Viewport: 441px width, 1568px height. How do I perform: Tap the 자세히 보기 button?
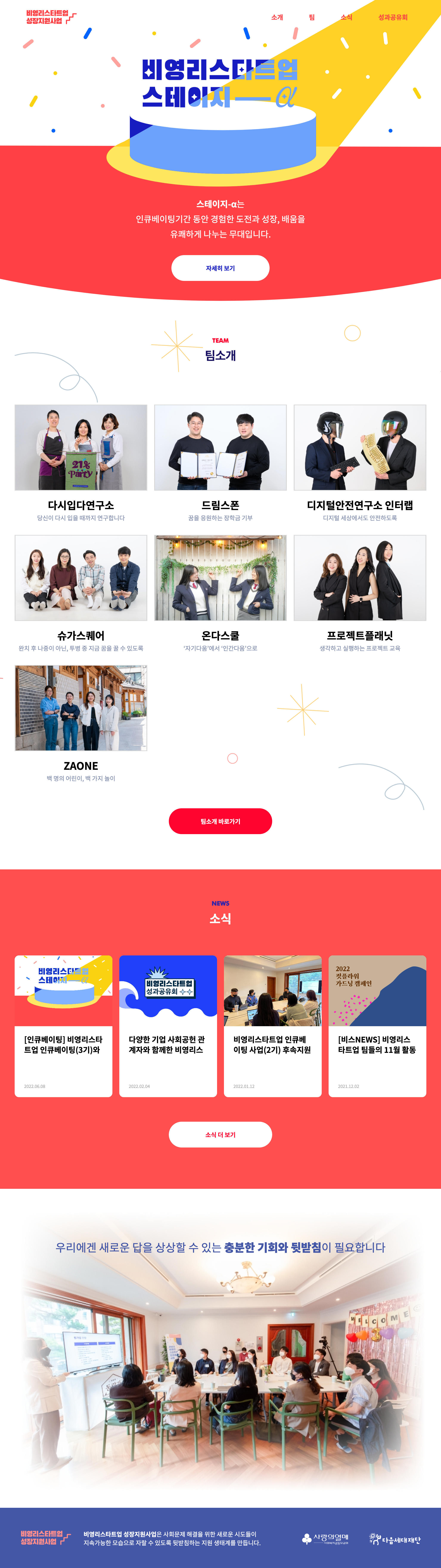(x=220, y=268)
